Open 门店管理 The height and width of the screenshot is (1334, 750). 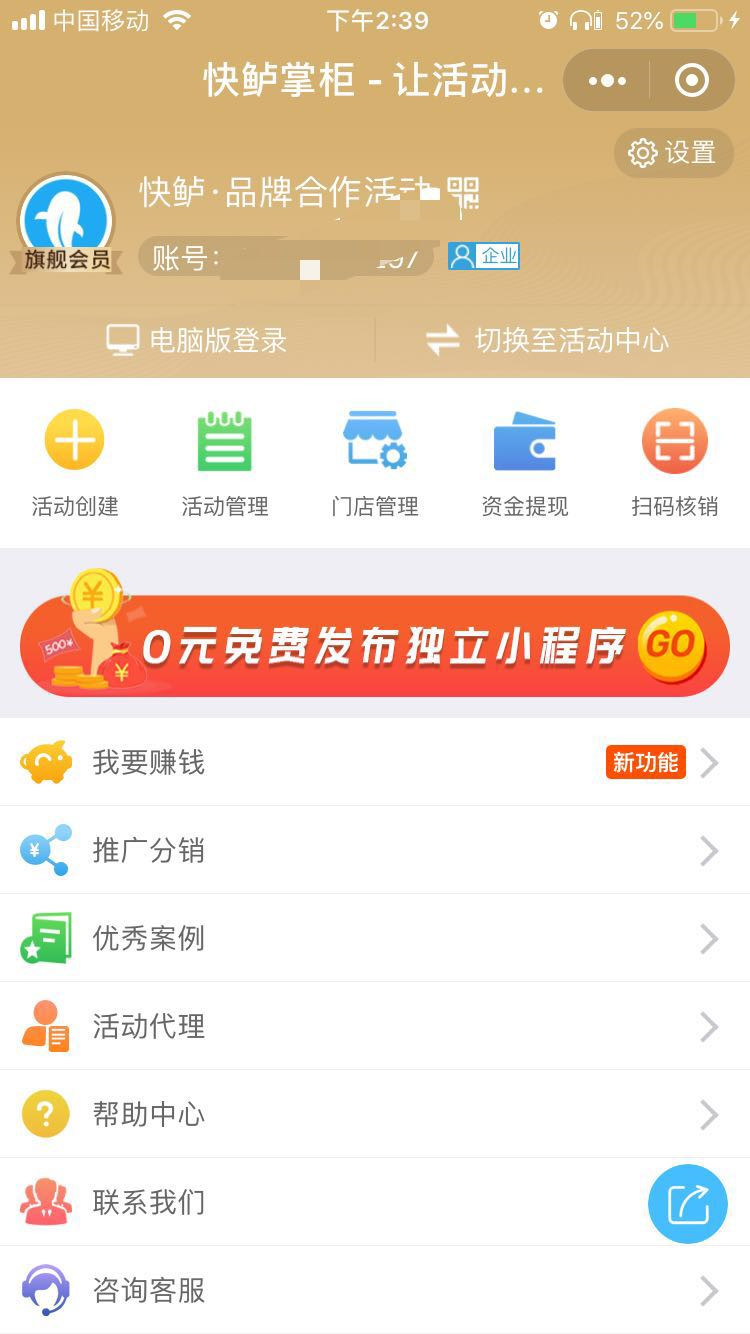tap(375, 462)
